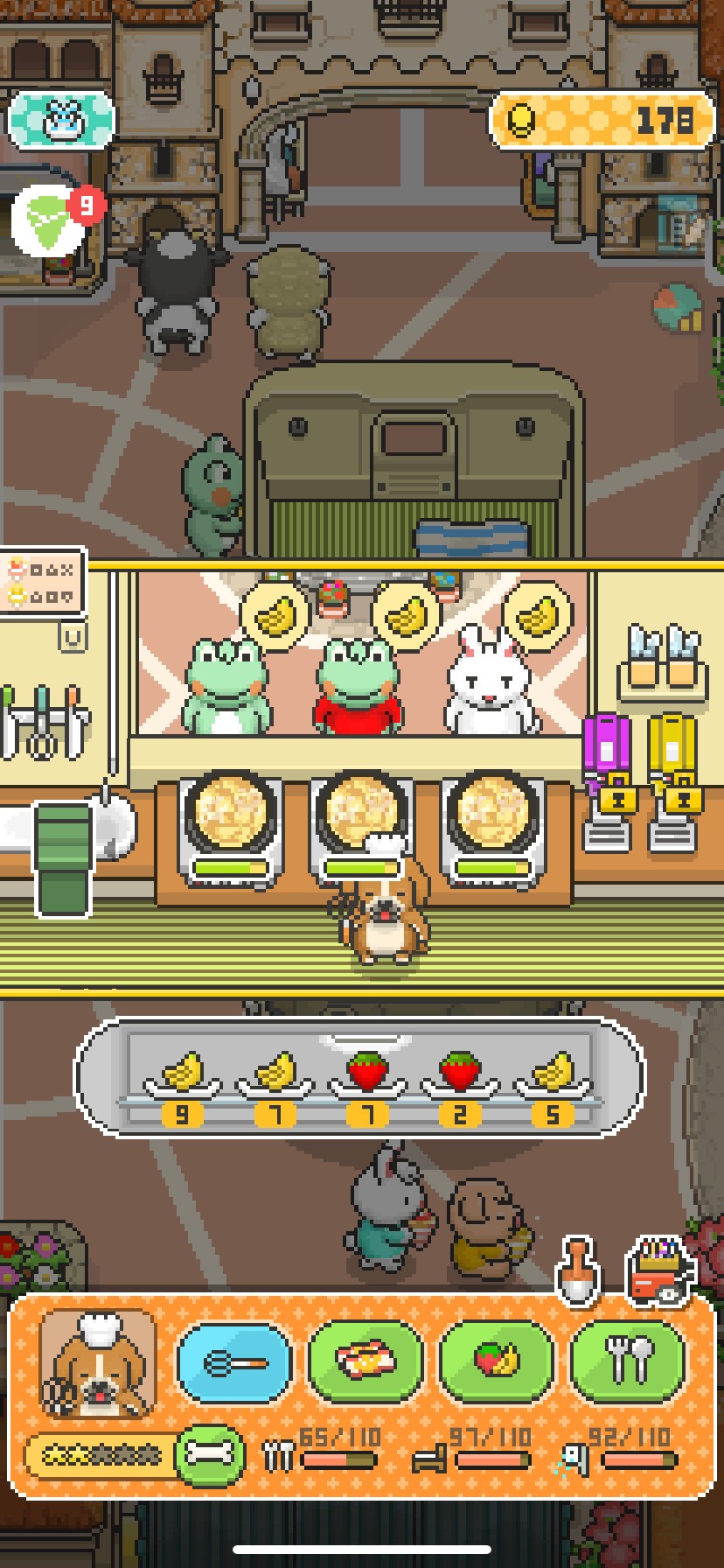Screen dimensions: 724x1568
Task: Open the blue cat mask icon
Action: point(61,120)
